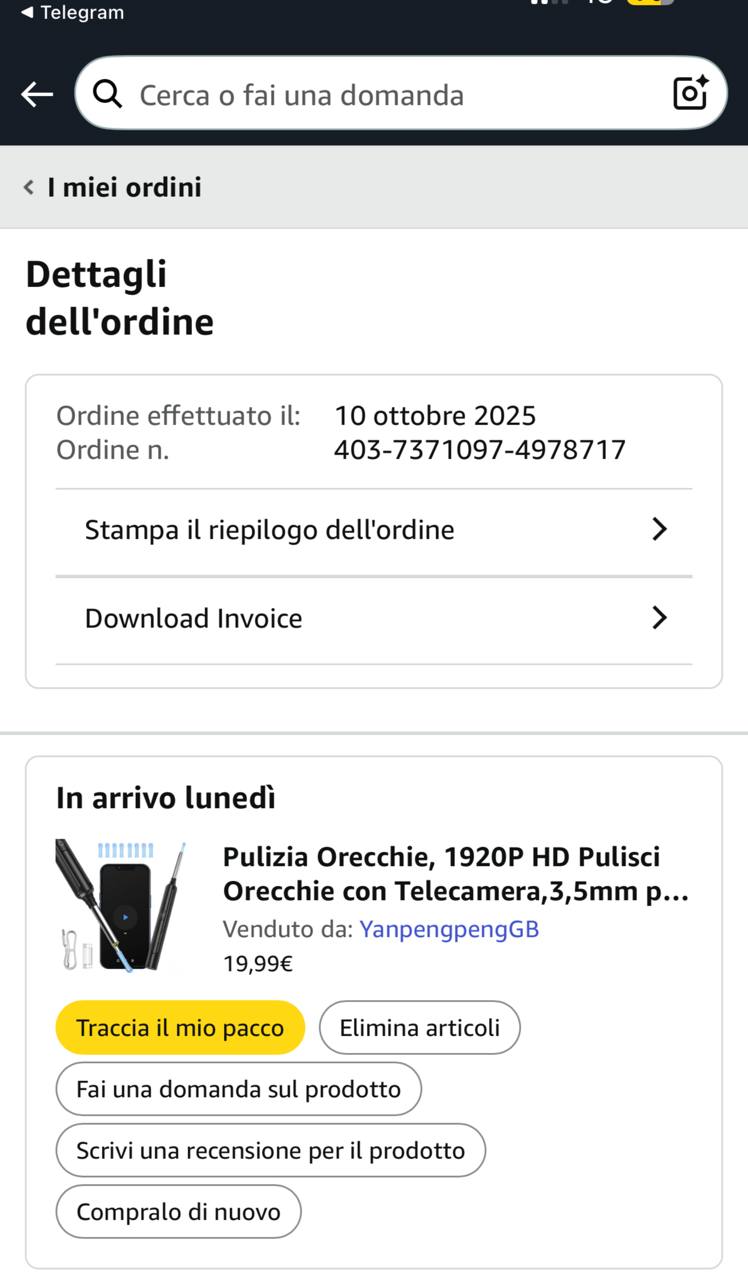Go back with the top-left arrow
The image size is (748, 1280).
(37, 95)
